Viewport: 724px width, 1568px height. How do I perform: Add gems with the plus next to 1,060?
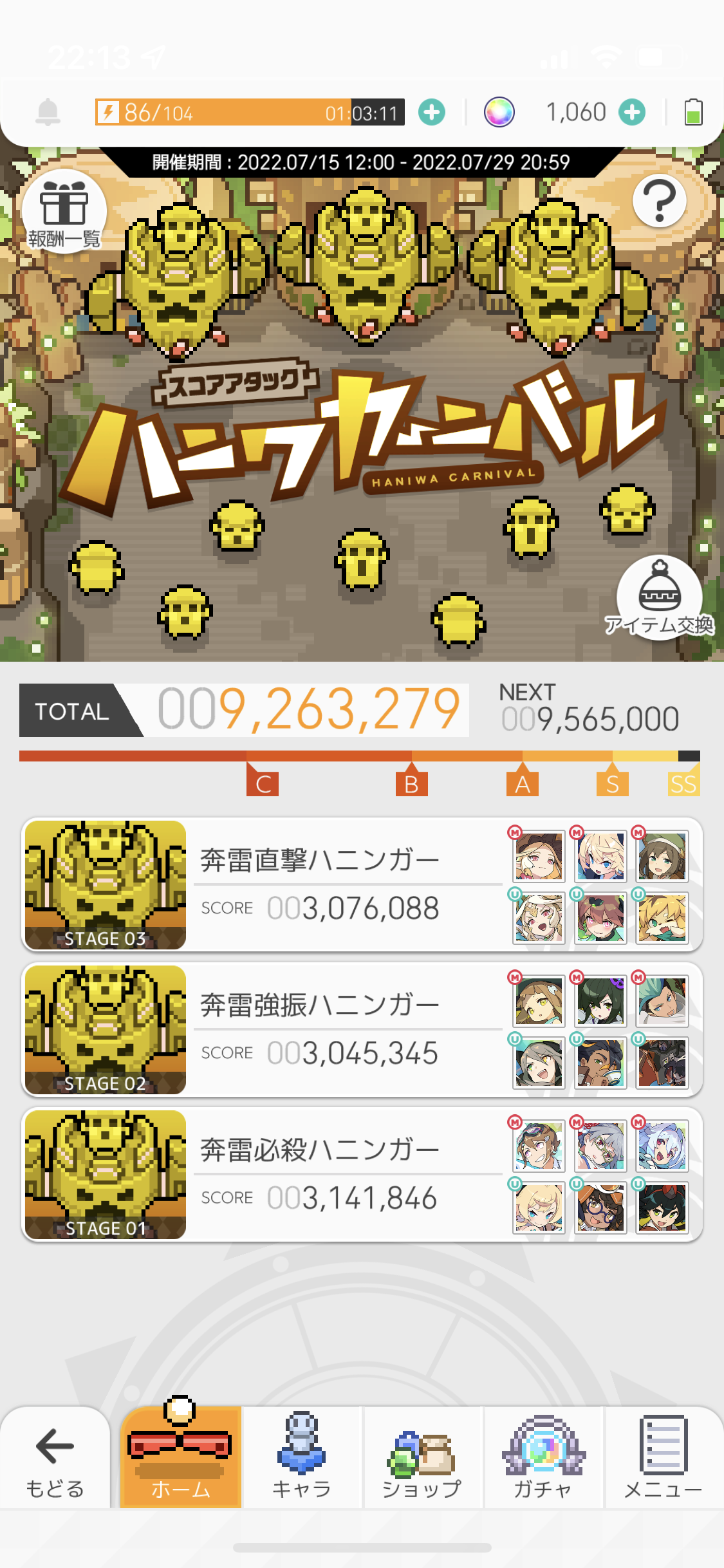point(632,113)
